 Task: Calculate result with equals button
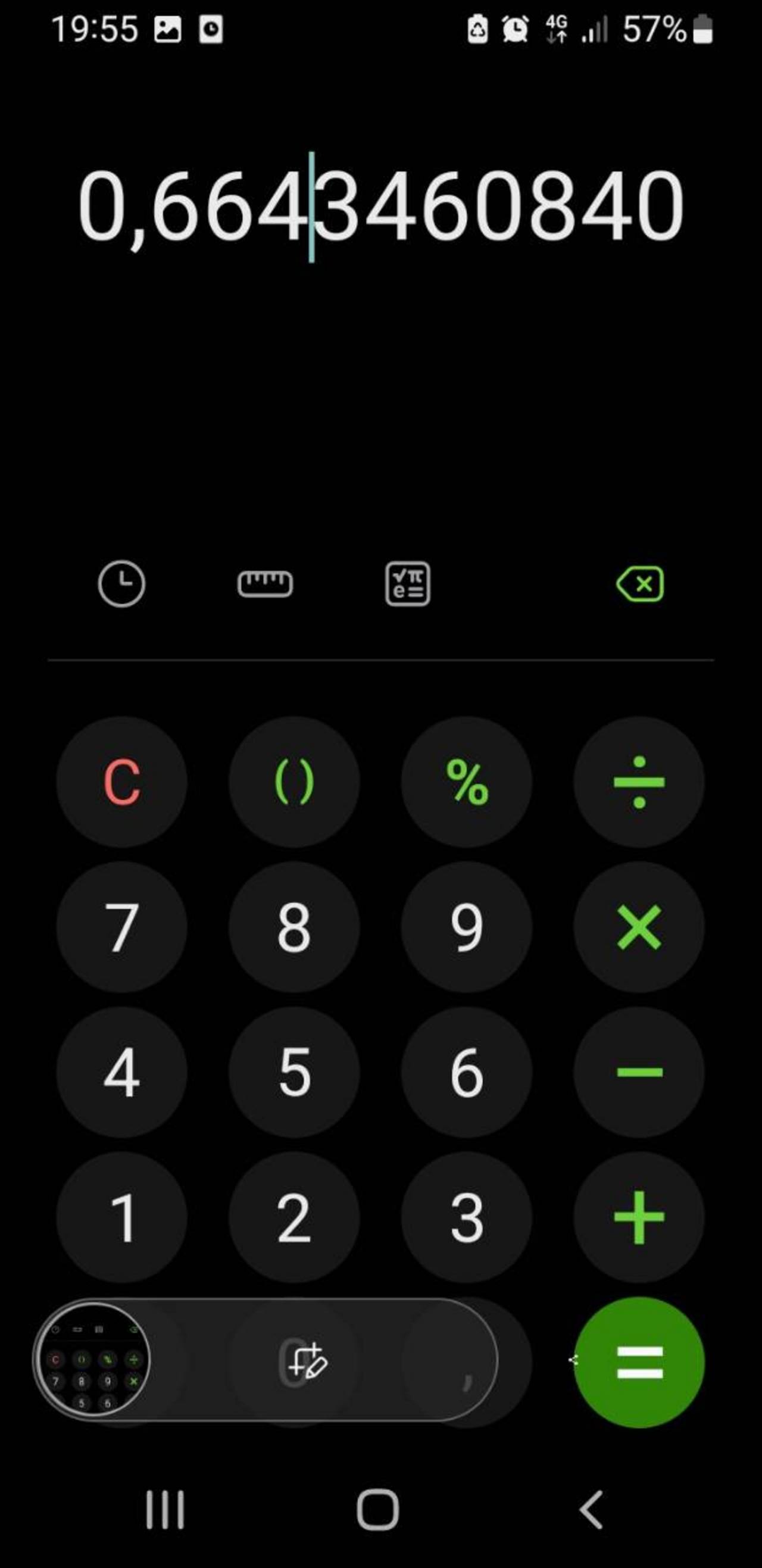point(639,1362)
